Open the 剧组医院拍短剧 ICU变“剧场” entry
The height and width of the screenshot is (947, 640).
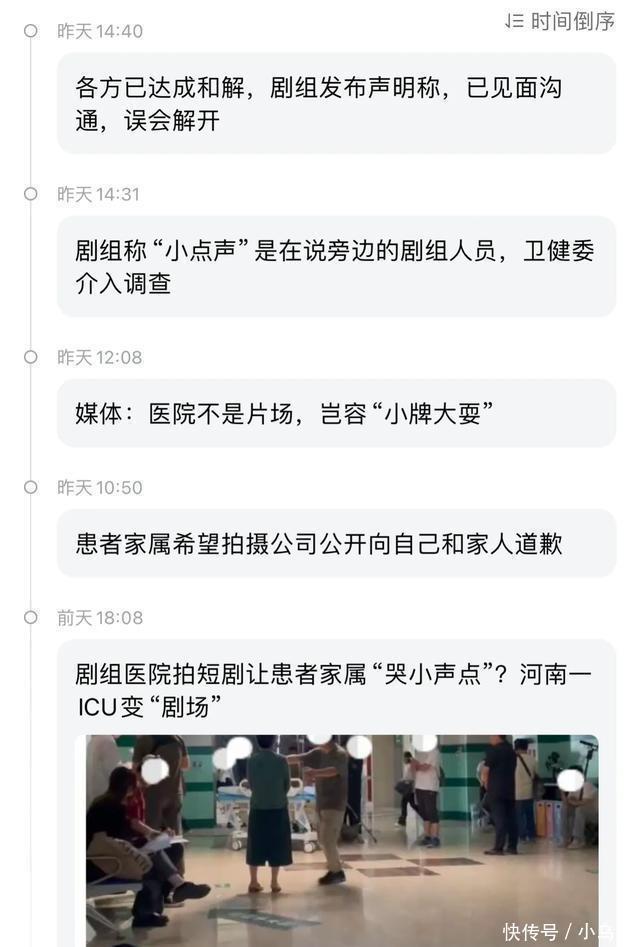[x=336, y=690]
